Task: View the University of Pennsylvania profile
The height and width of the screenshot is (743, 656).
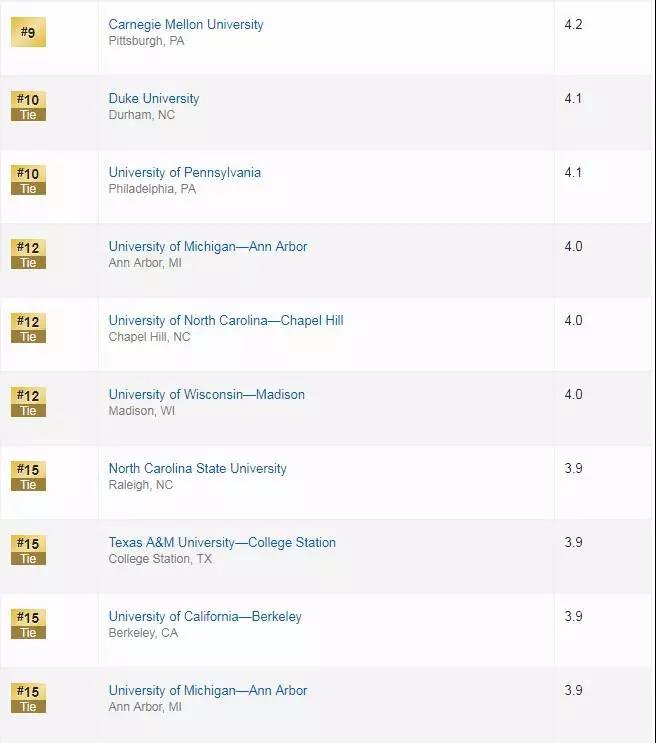Action: (185, 172)
